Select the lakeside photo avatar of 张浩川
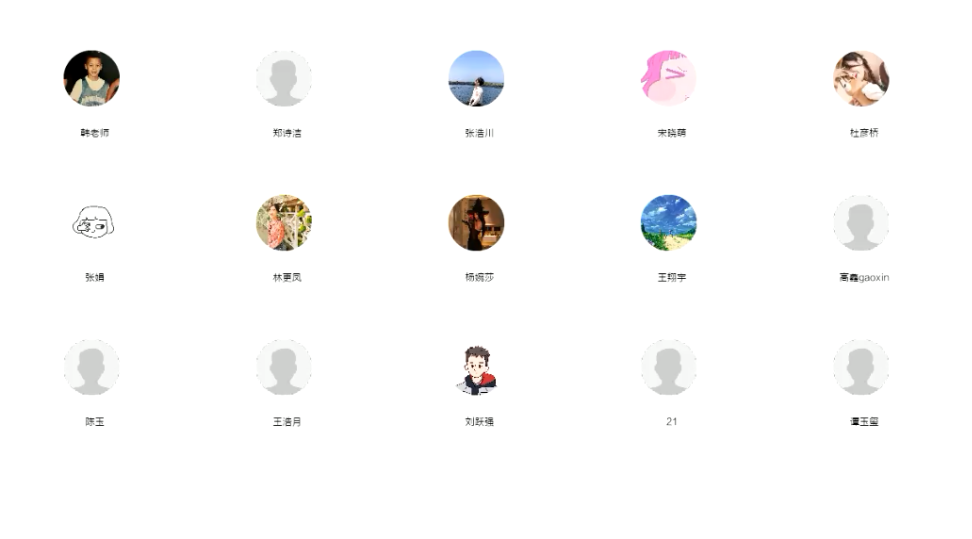 [x=476, y=78]
